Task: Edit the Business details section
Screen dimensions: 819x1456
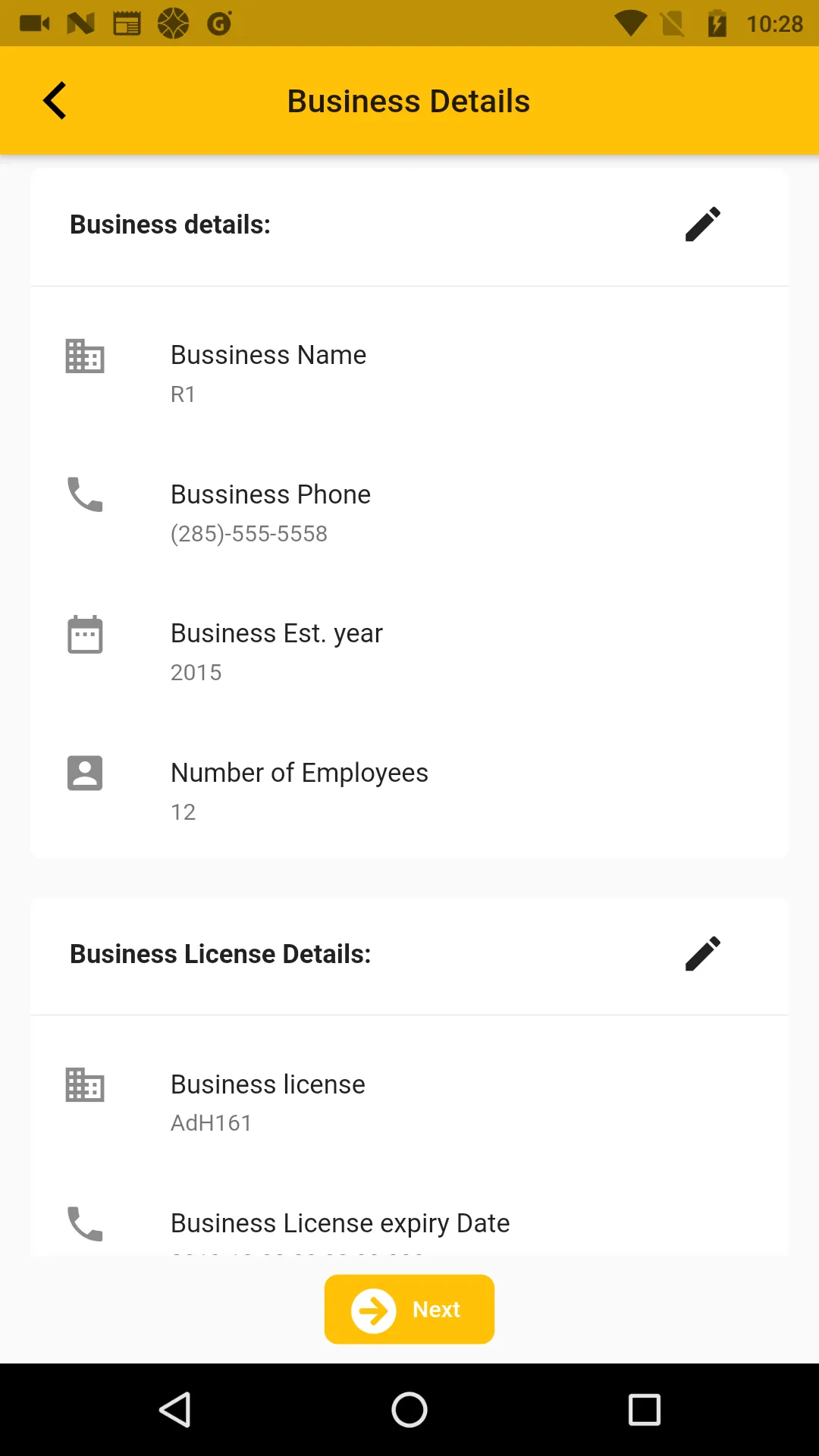Action: coord(702,224)
